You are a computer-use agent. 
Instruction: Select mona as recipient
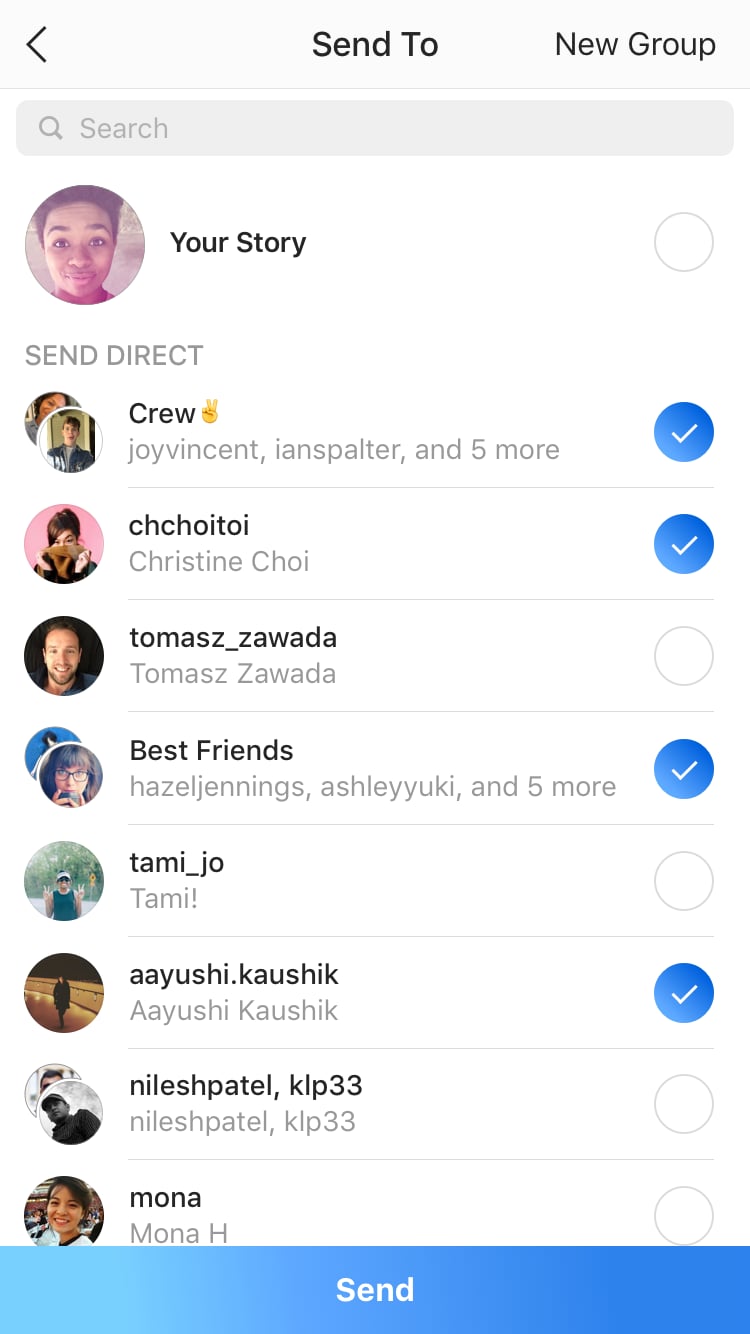684,1215
